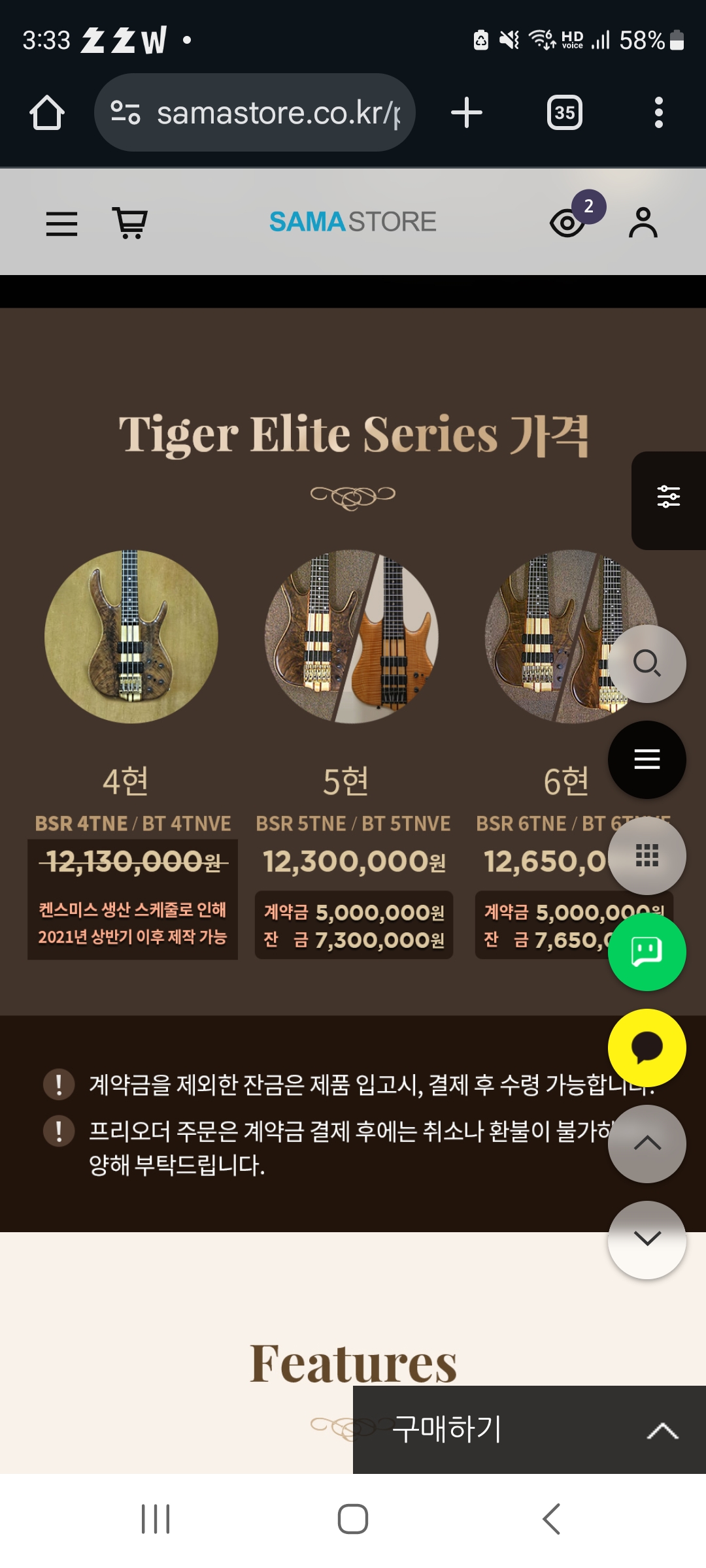Open the floating grid category button

tap(647, 856)
